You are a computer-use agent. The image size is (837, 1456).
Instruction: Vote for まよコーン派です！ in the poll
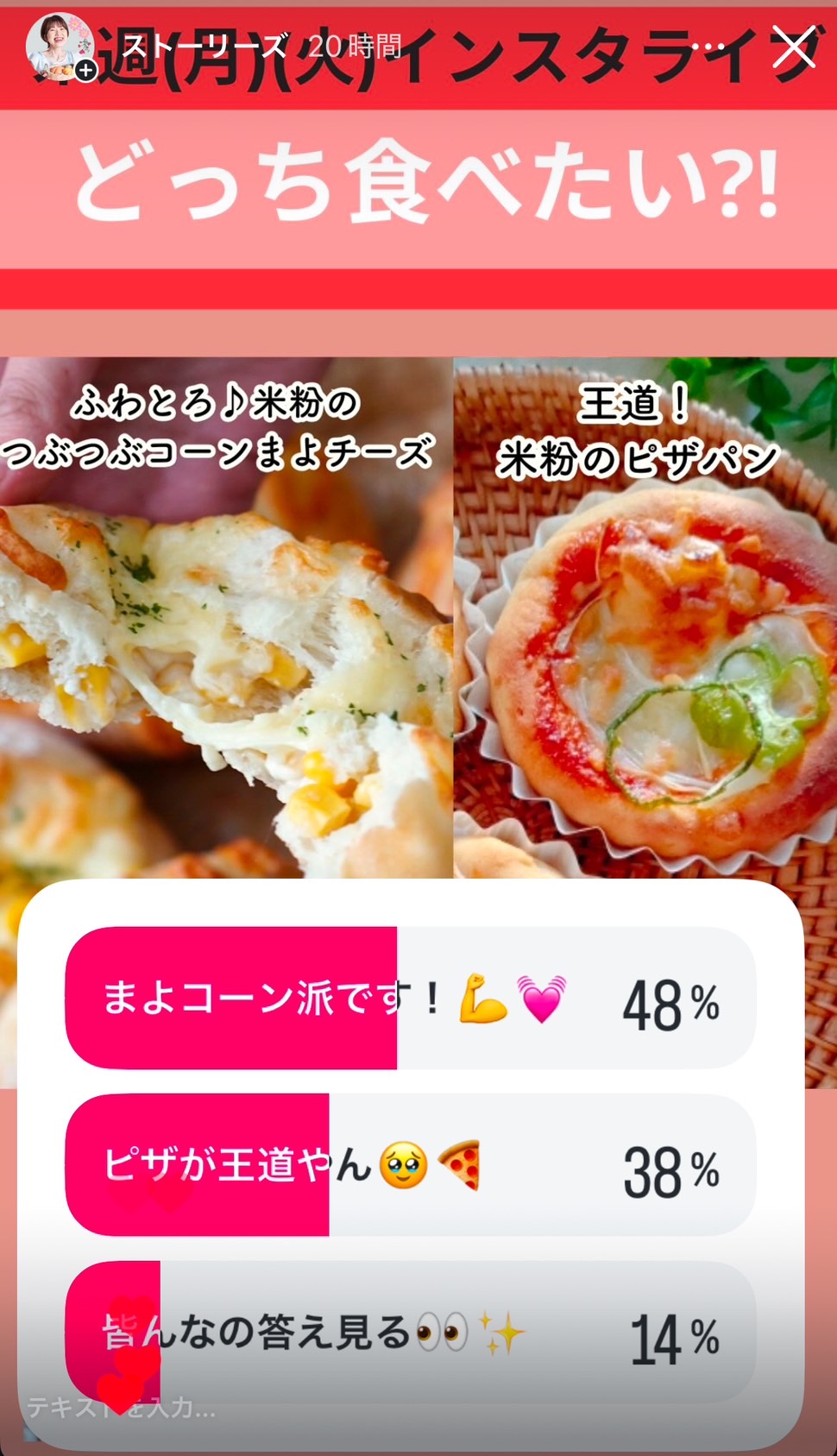click(x=410, y=999)
